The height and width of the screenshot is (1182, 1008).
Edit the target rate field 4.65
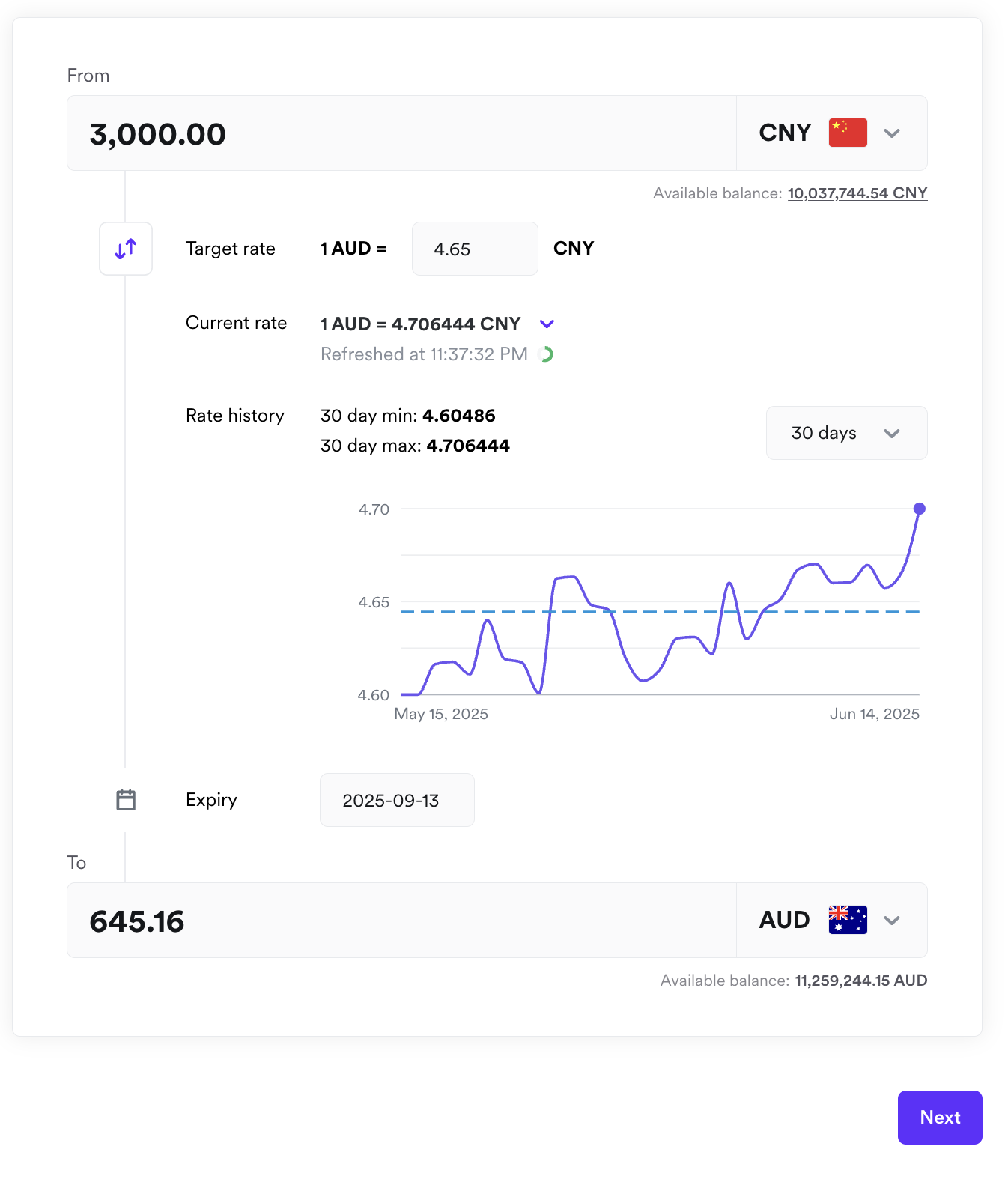pyautogui.click(x=474, y=249)
